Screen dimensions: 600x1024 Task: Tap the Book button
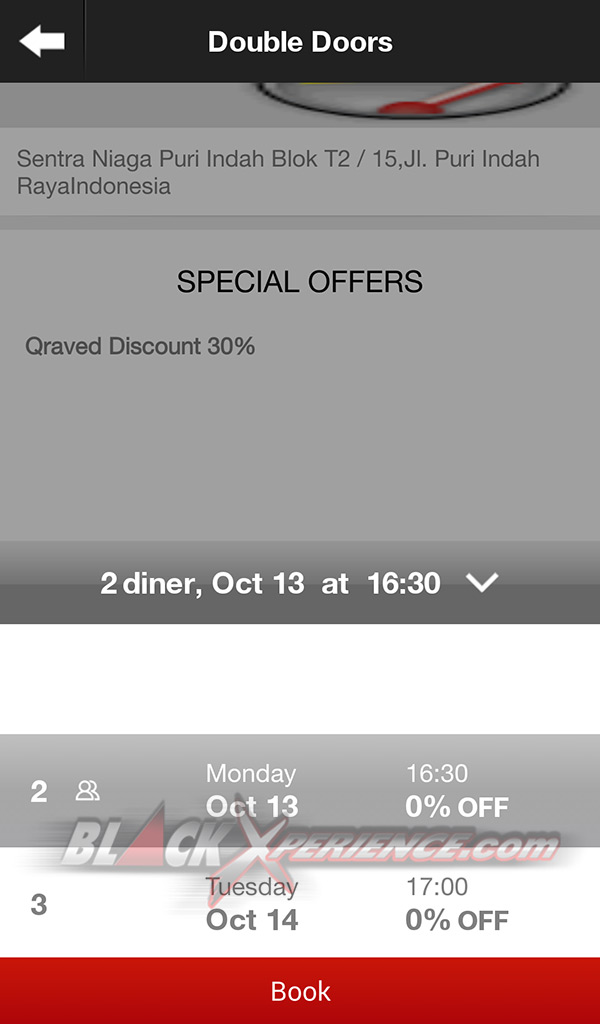tap(300, 991)
